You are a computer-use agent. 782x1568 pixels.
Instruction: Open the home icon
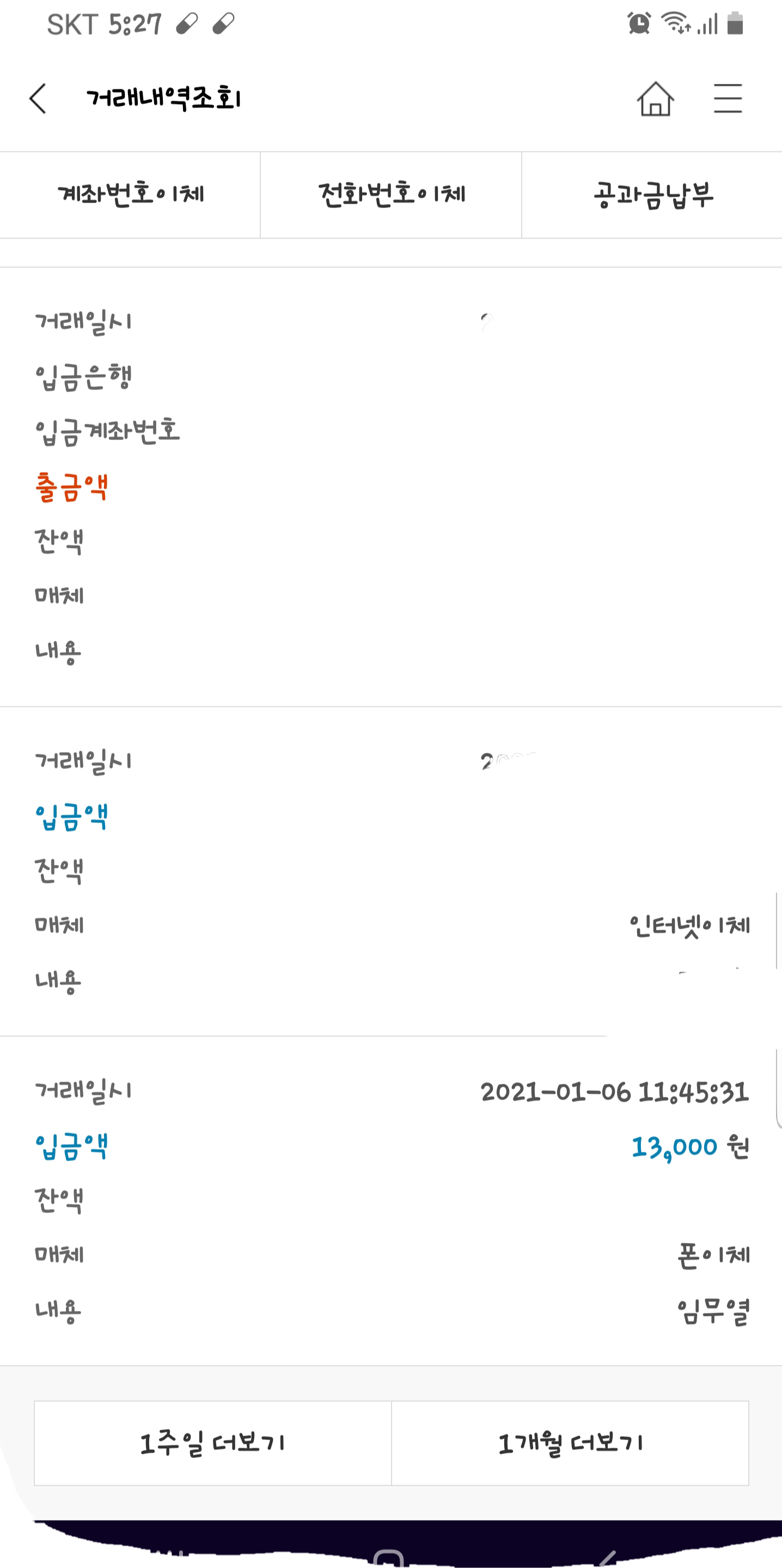coord(655,99)
